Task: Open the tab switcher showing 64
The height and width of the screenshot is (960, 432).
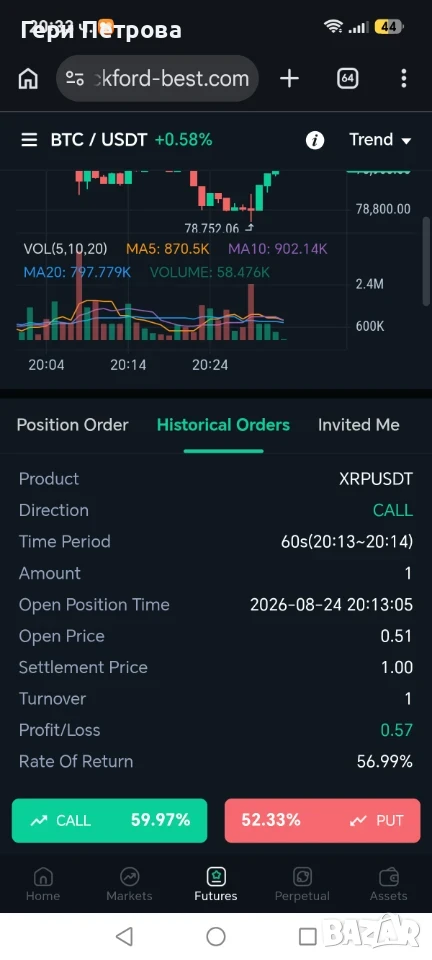Action: pos(348,78)
